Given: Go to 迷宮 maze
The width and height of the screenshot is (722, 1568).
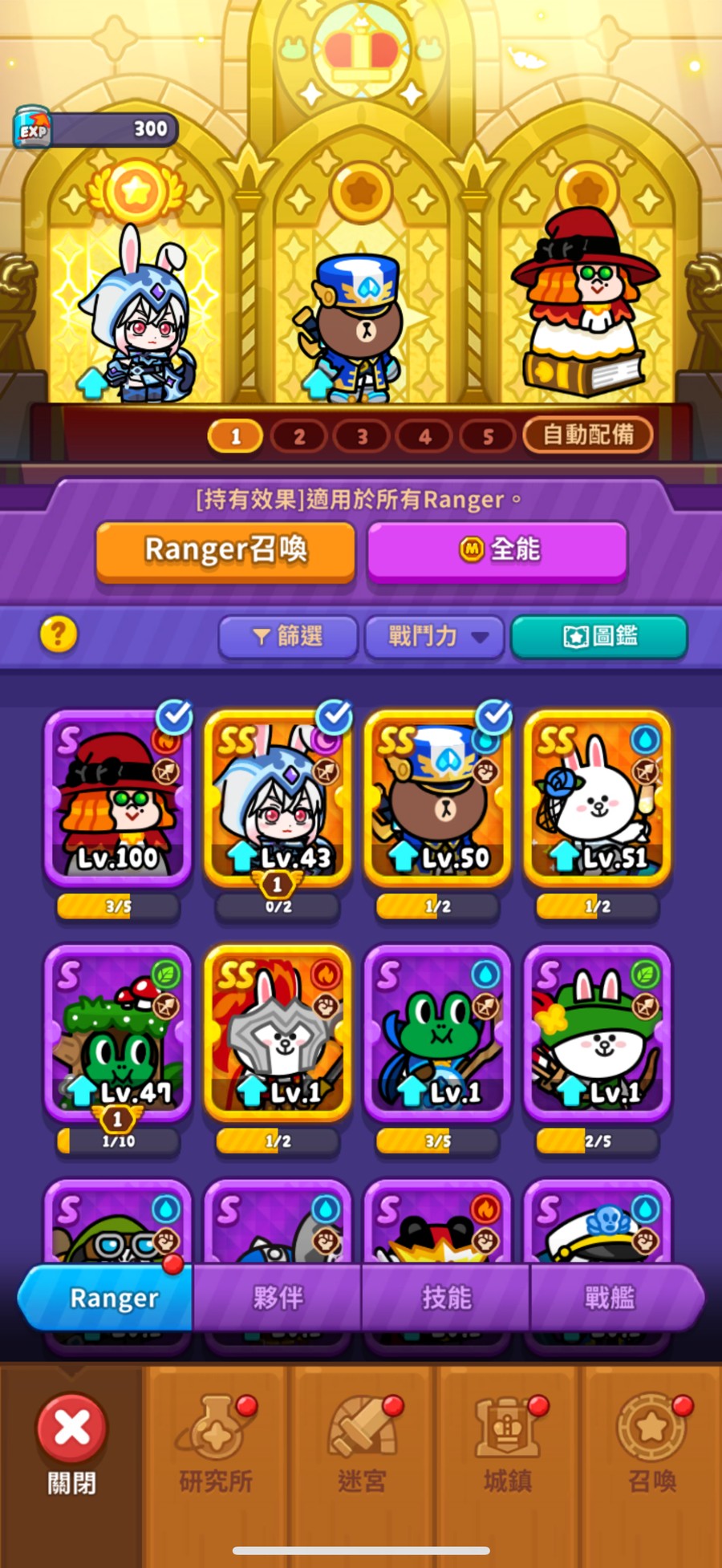Looking at the screenshot, I should click(x=362, y=1445).
